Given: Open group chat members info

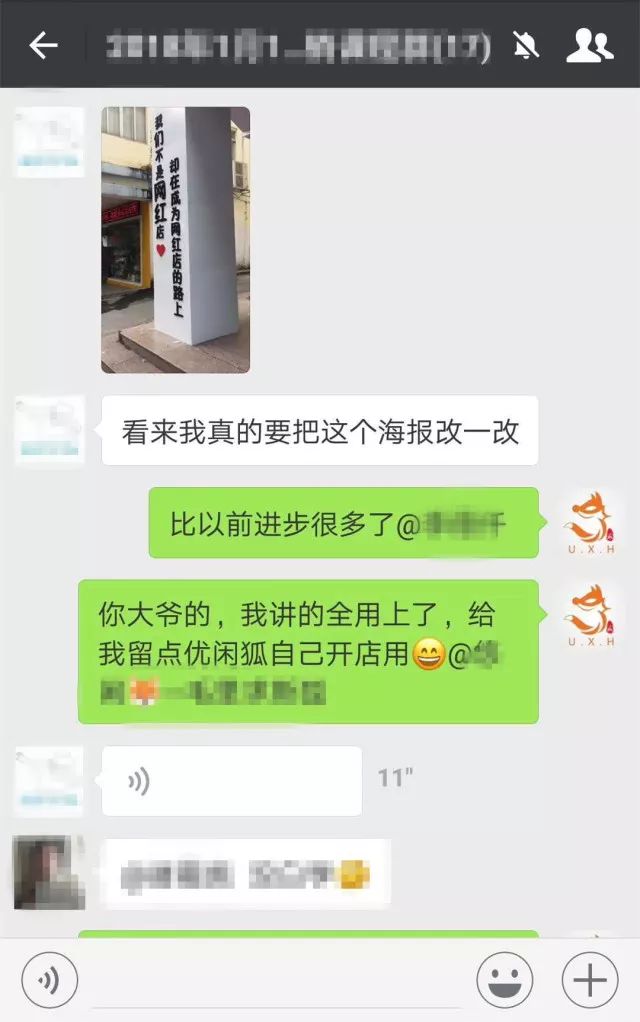Looking at the screenshot, I should 589,45.
